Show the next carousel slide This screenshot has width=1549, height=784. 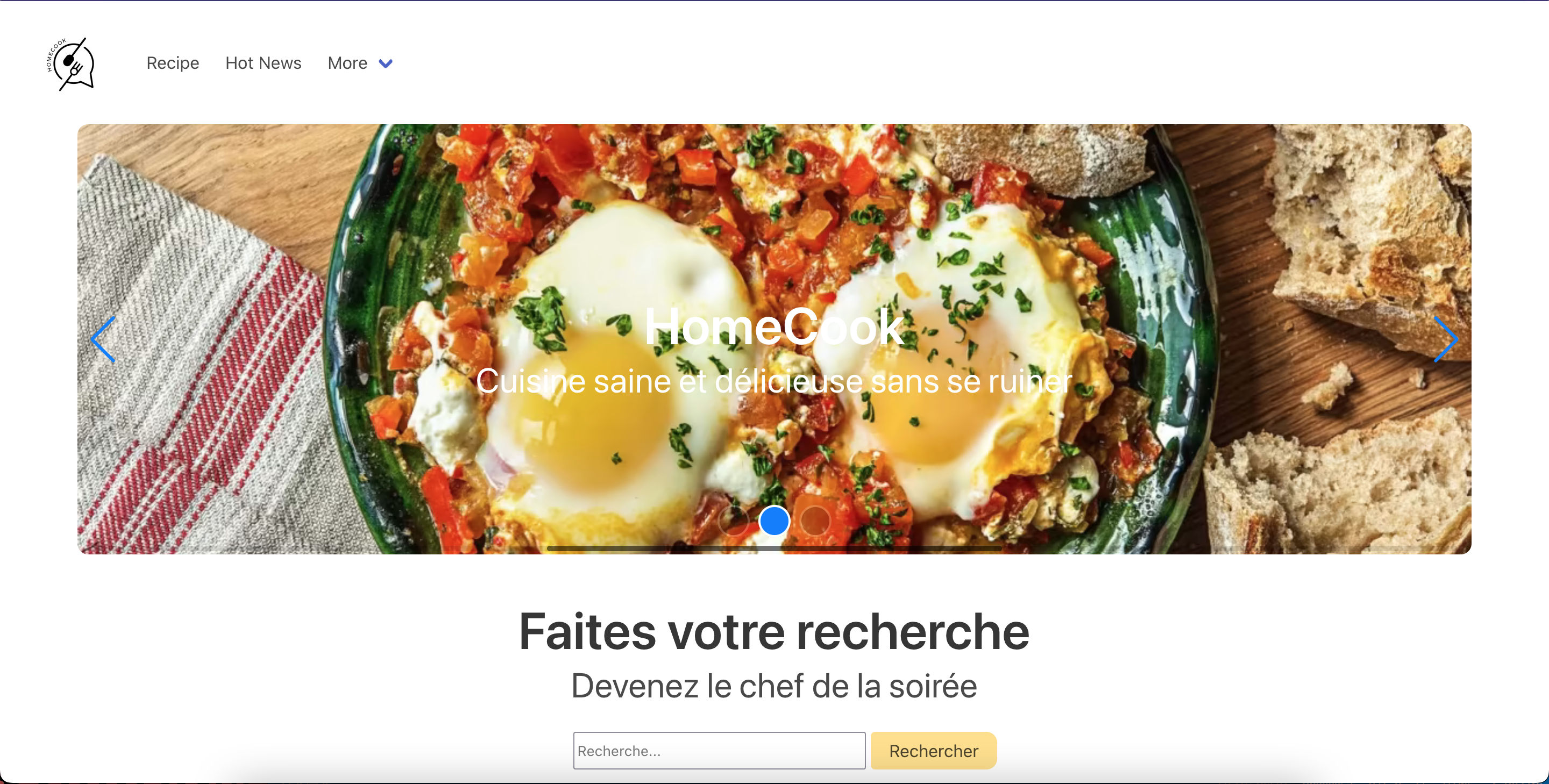pos(1445,340)
